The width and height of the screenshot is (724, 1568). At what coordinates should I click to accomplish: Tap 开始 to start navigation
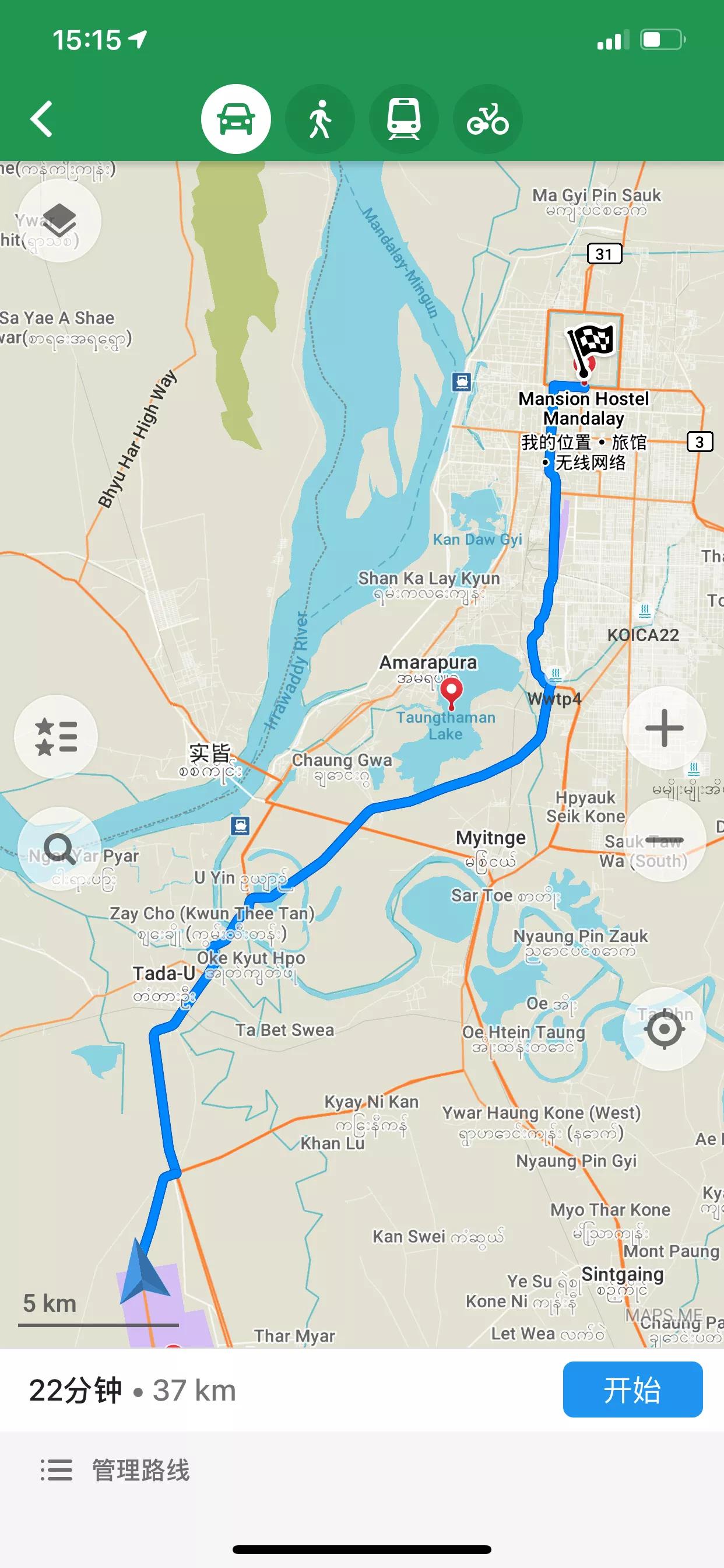coord(632,1390)
